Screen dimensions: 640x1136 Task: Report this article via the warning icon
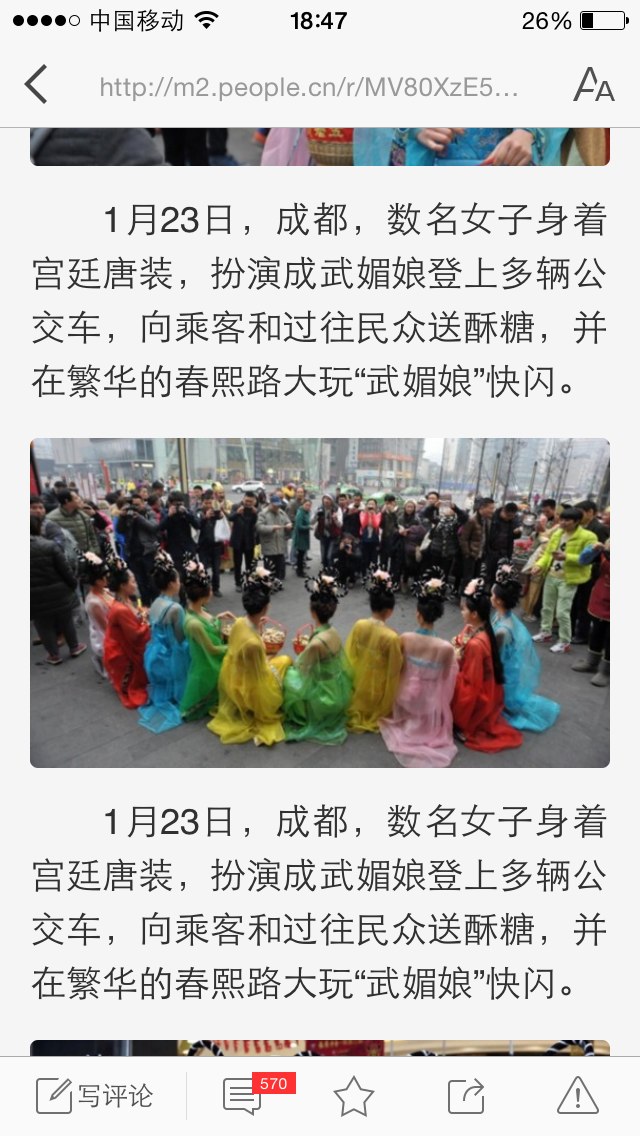coord(578,1095)
